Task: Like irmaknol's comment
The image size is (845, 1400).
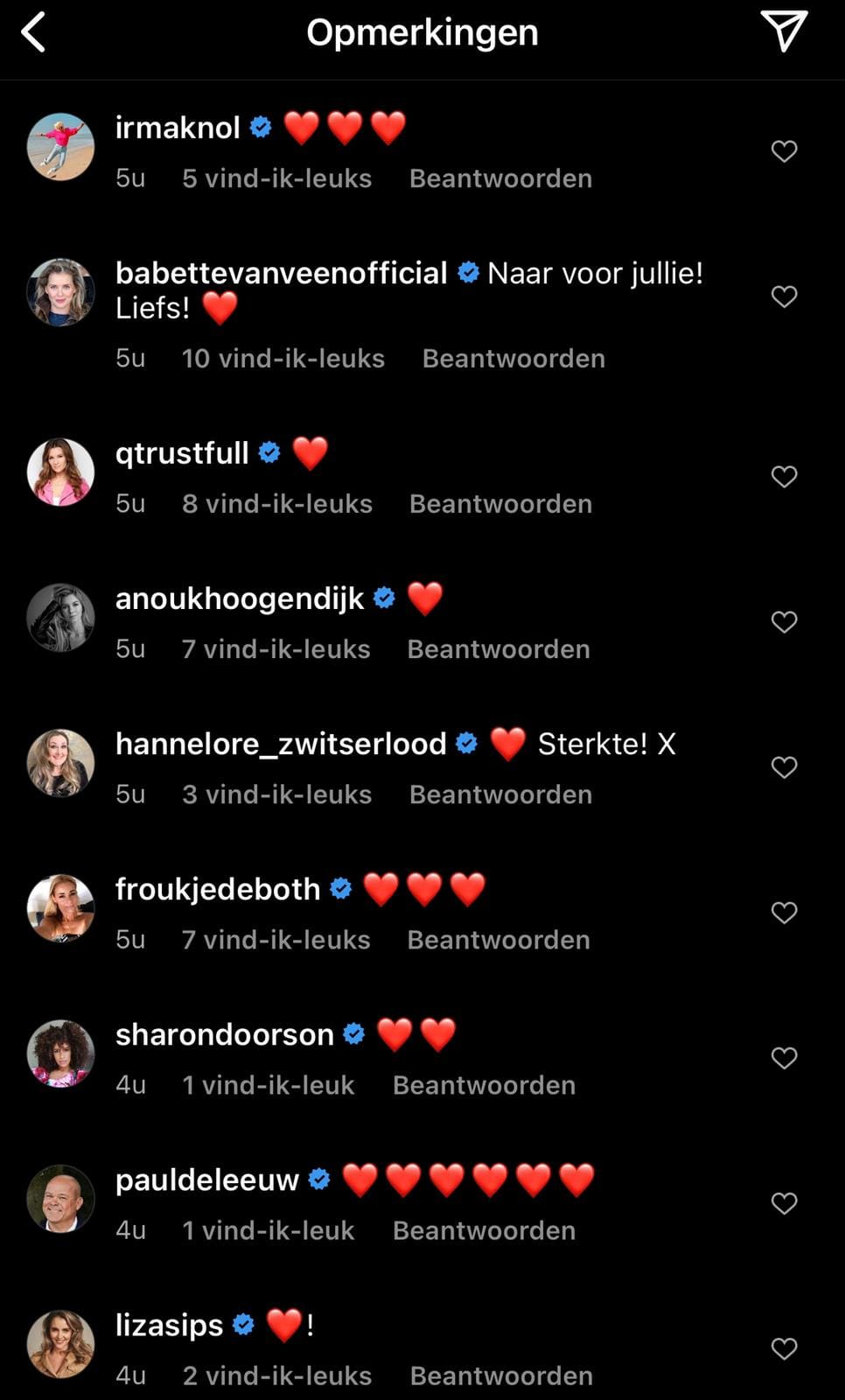Action: pos(784,151)
